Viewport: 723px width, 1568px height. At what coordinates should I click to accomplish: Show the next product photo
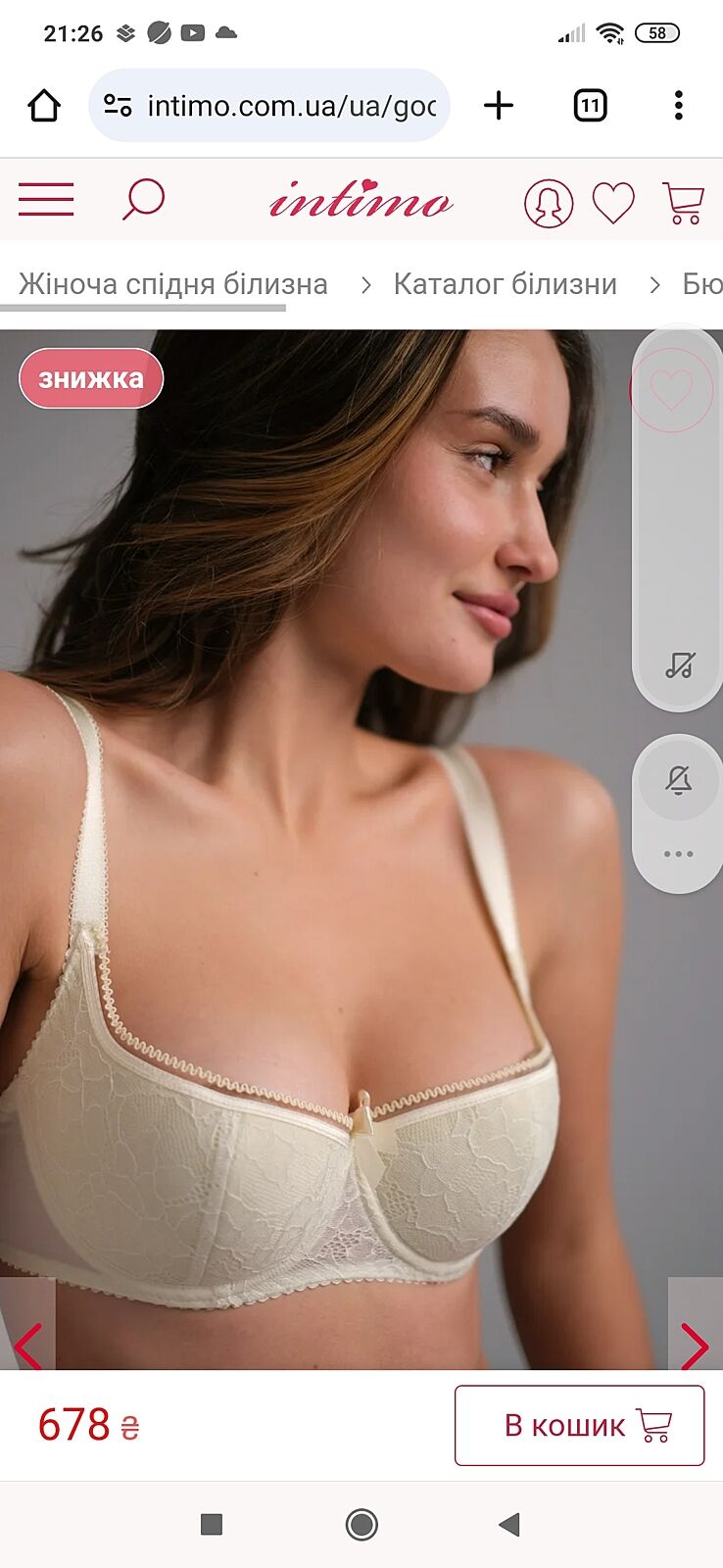pyautogui.click(x=695, y=1345)
